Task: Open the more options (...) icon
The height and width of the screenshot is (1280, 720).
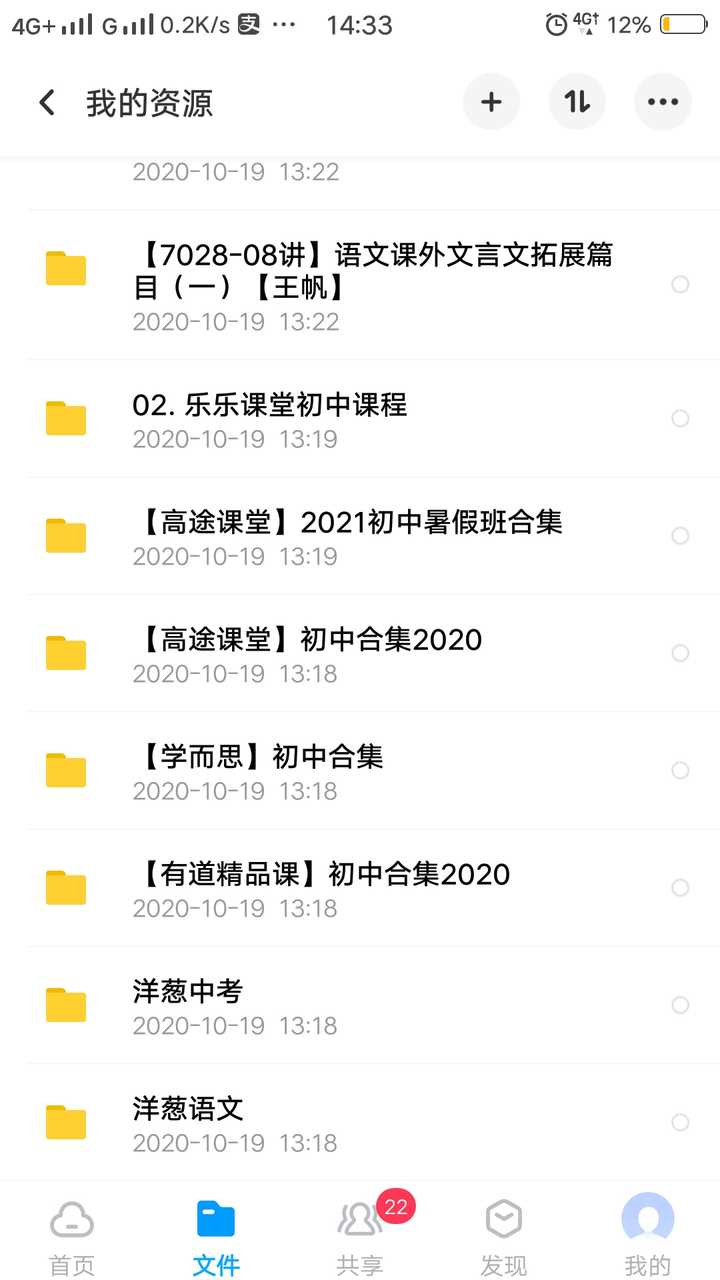Action: (662, 101)
